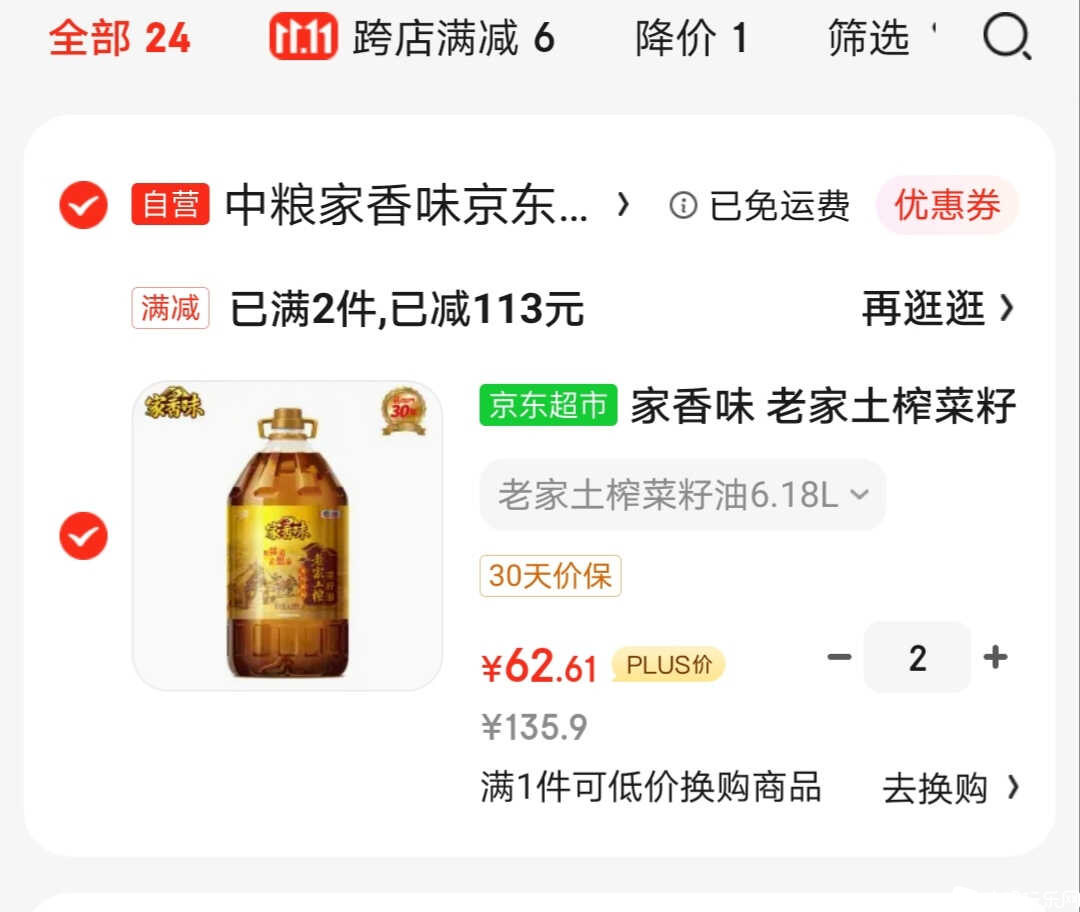Screen dimensions: 1080x912
Task: Switch to the 跨店满减 tab
Action: tap(412, 39)
